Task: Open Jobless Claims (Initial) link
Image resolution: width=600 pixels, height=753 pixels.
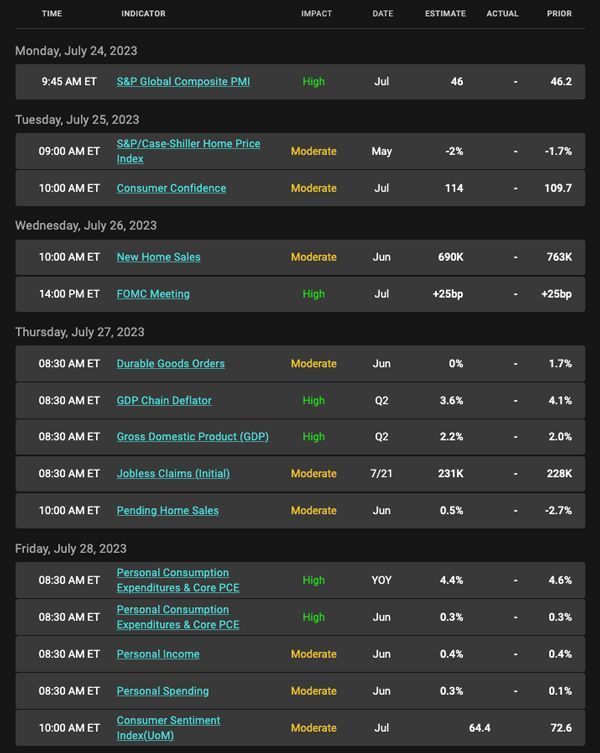Action: (173, 474)
